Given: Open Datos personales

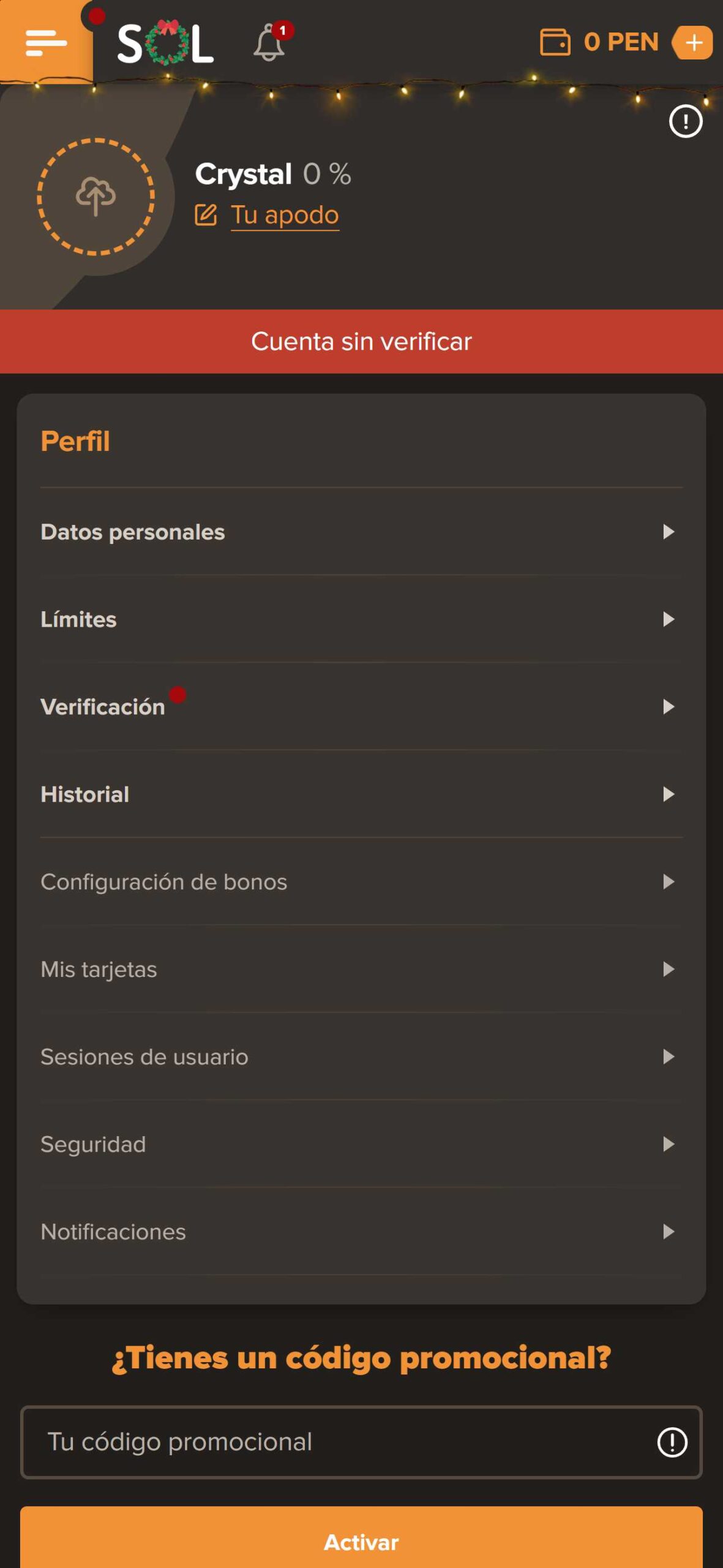Looking at the screenshot, I should [x=361, y=532].
